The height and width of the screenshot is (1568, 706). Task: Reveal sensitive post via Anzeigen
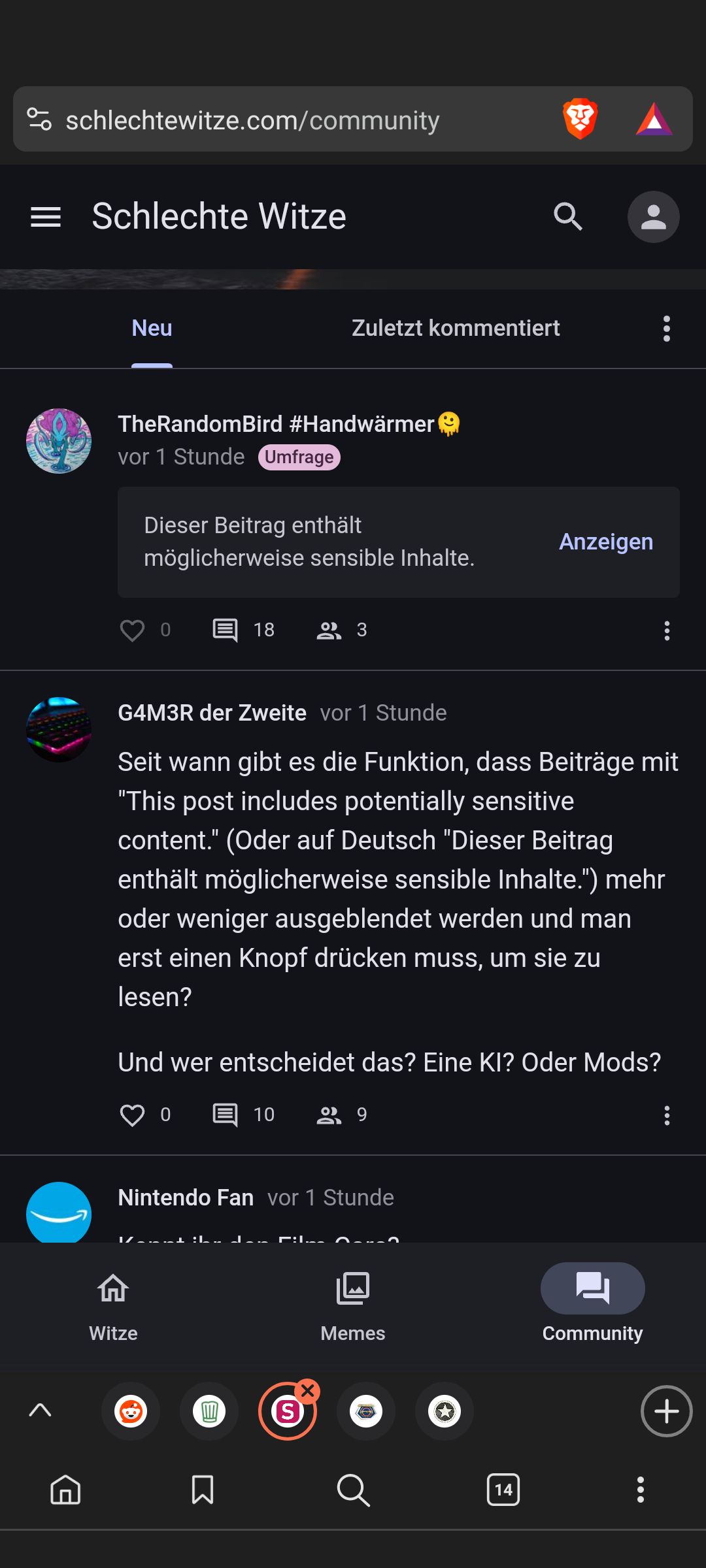click(x=605, y=542)
